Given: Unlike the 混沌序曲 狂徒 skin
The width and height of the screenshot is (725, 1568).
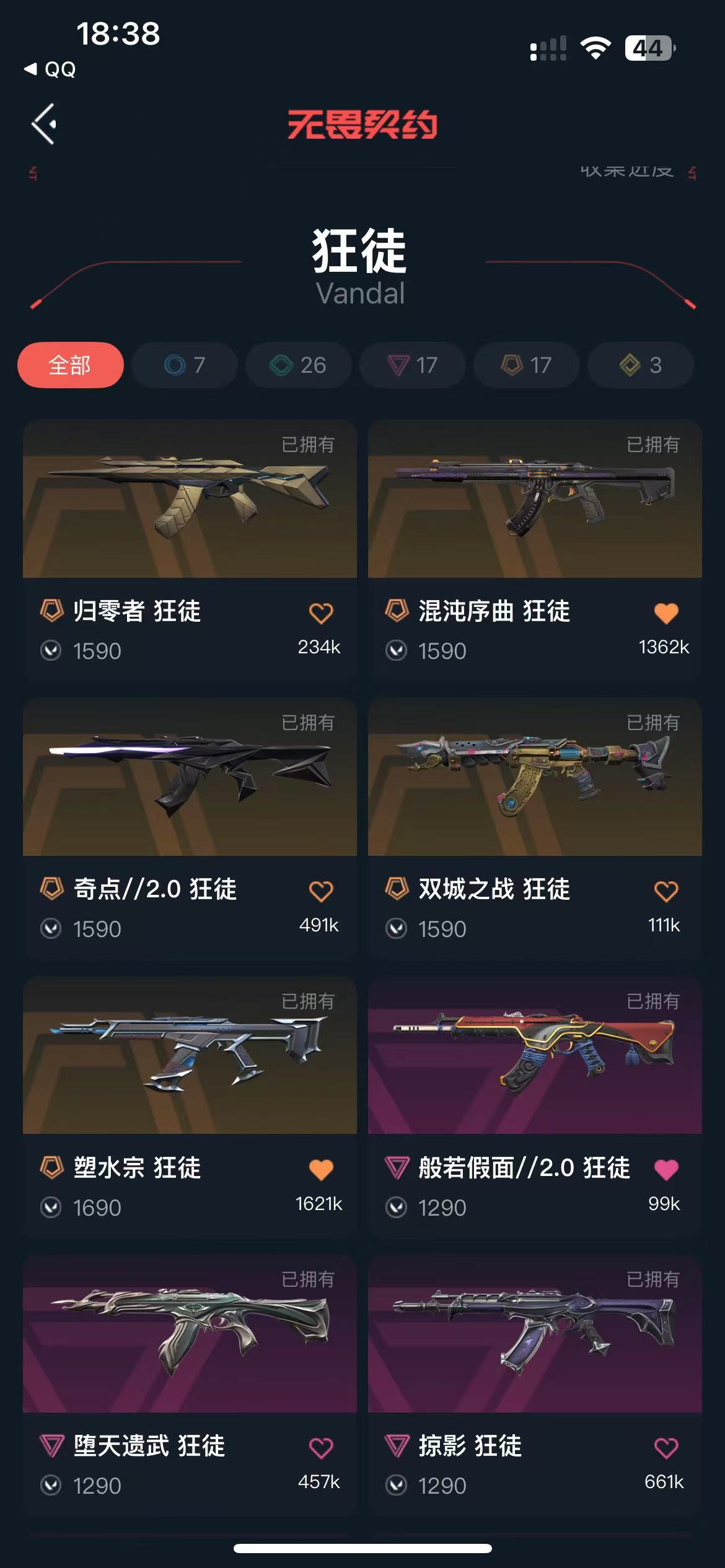Looking at the screenshot, I should (666, 613).
